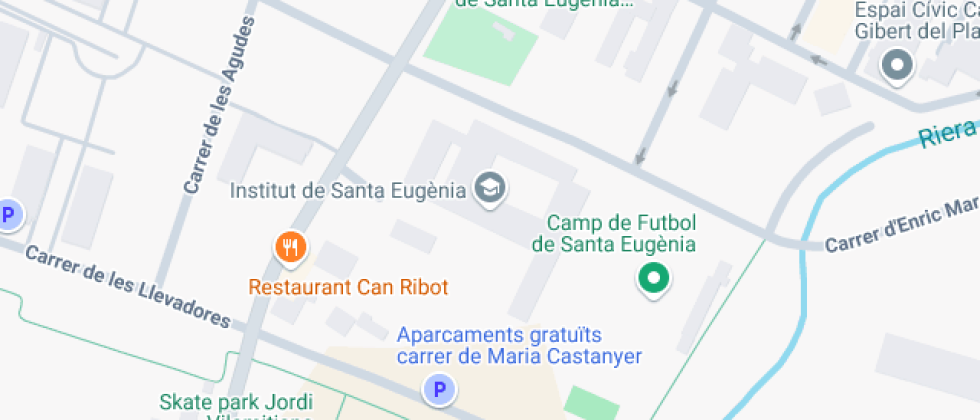Tap the parking pin at the left edge
980x420 pixels.
coord(7,216)
